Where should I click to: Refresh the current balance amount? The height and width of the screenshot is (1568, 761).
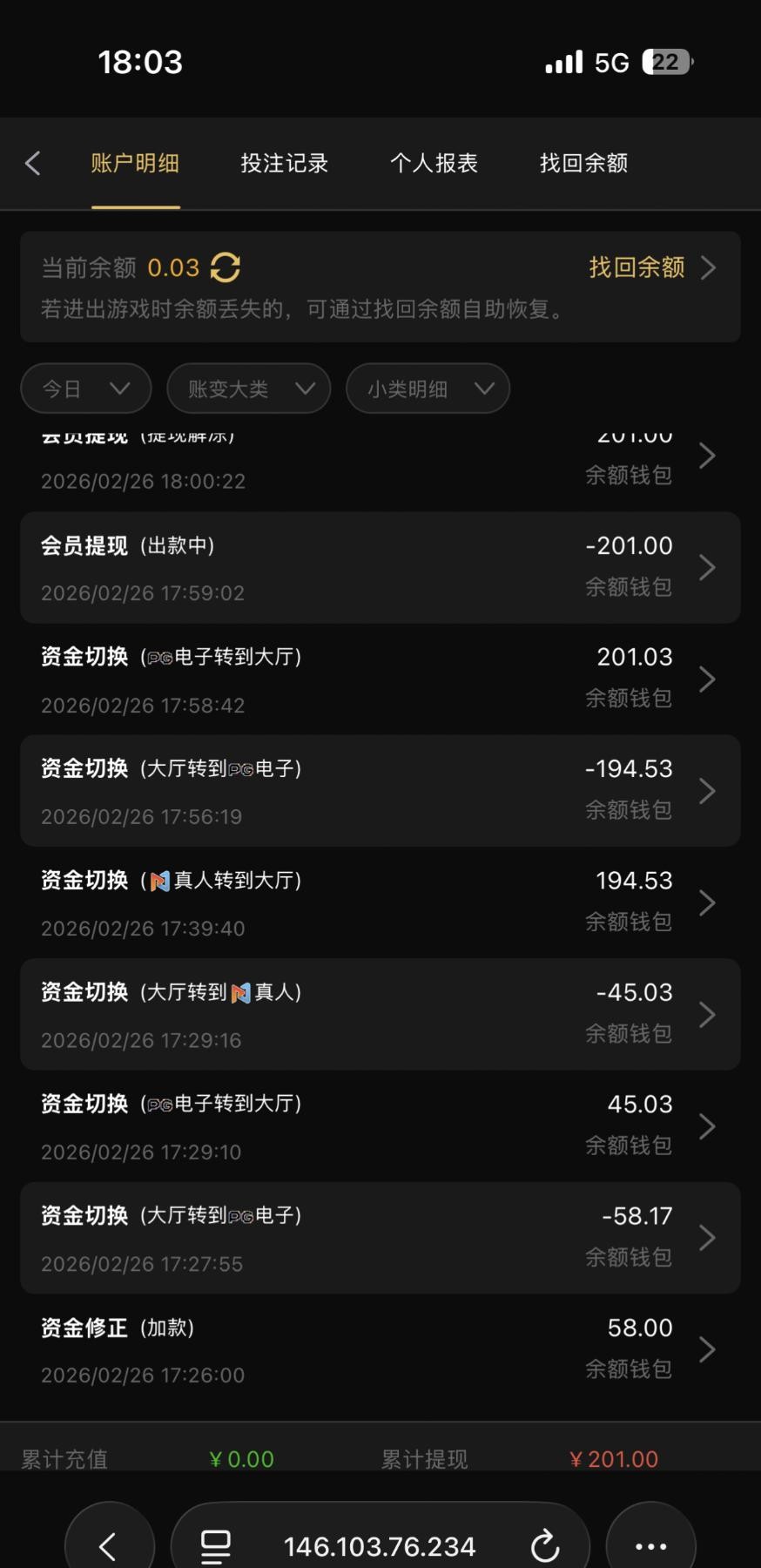point(226,267)
